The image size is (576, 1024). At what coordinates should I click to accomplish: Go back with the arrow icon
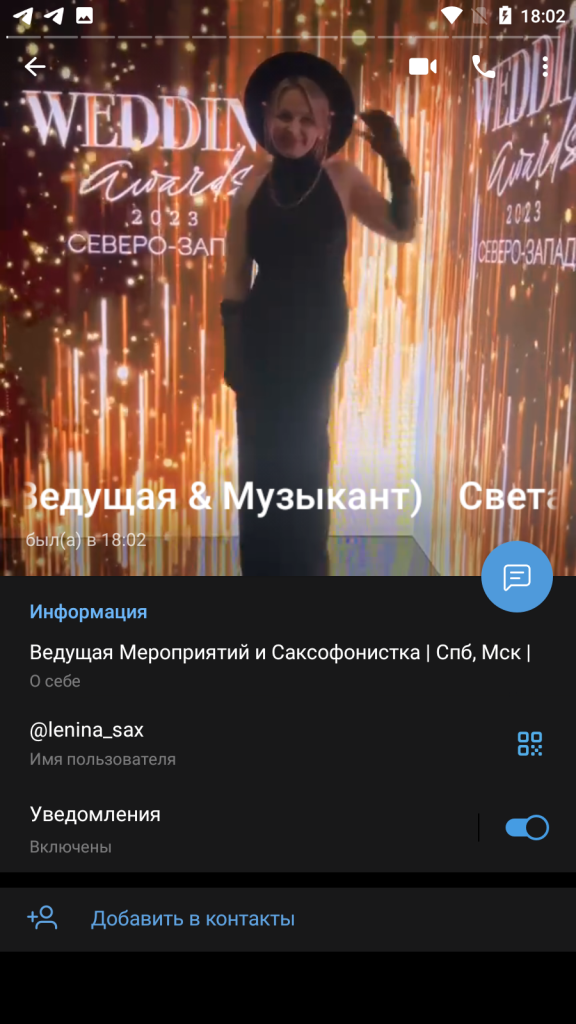pos(35,67)
